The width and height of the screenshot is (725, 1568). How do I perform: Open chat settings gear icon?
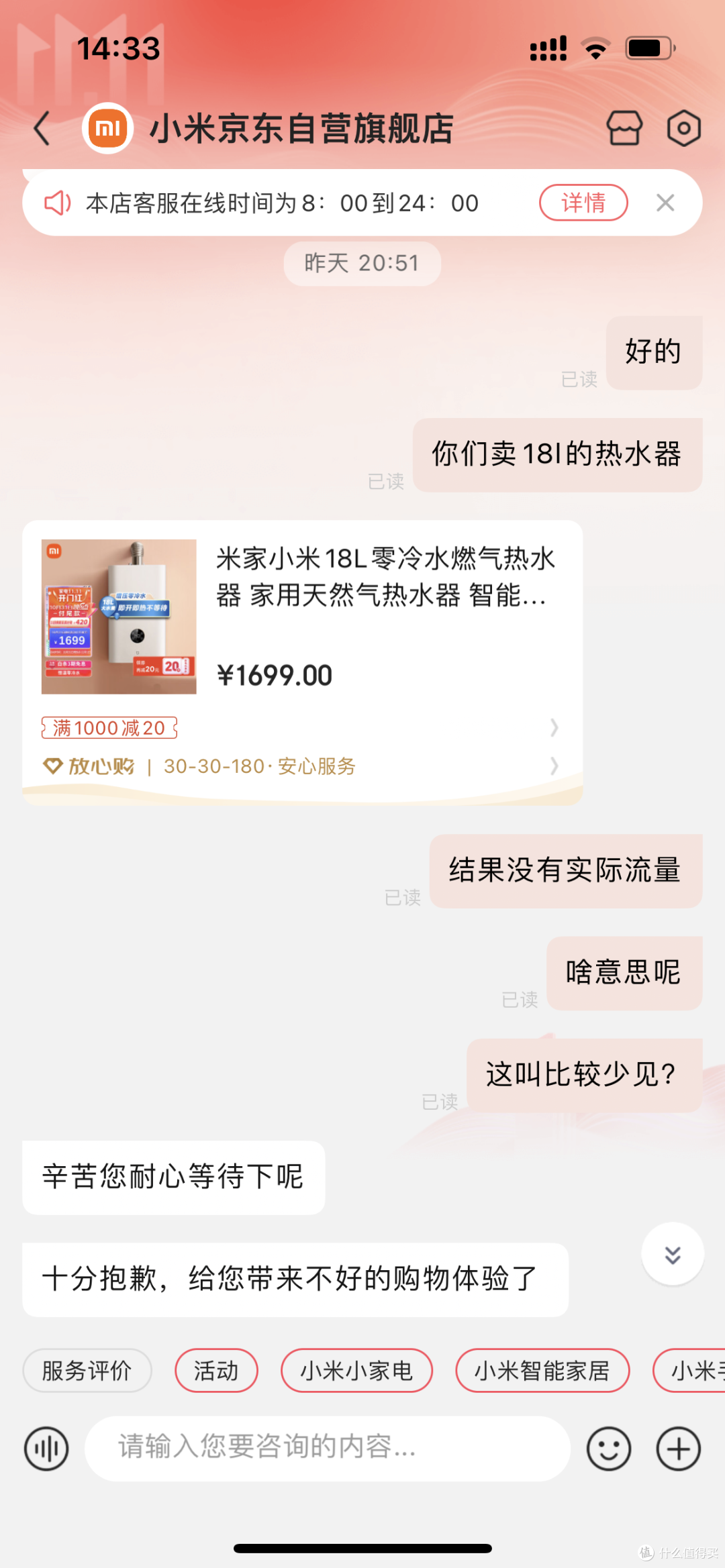coord(682,128)
